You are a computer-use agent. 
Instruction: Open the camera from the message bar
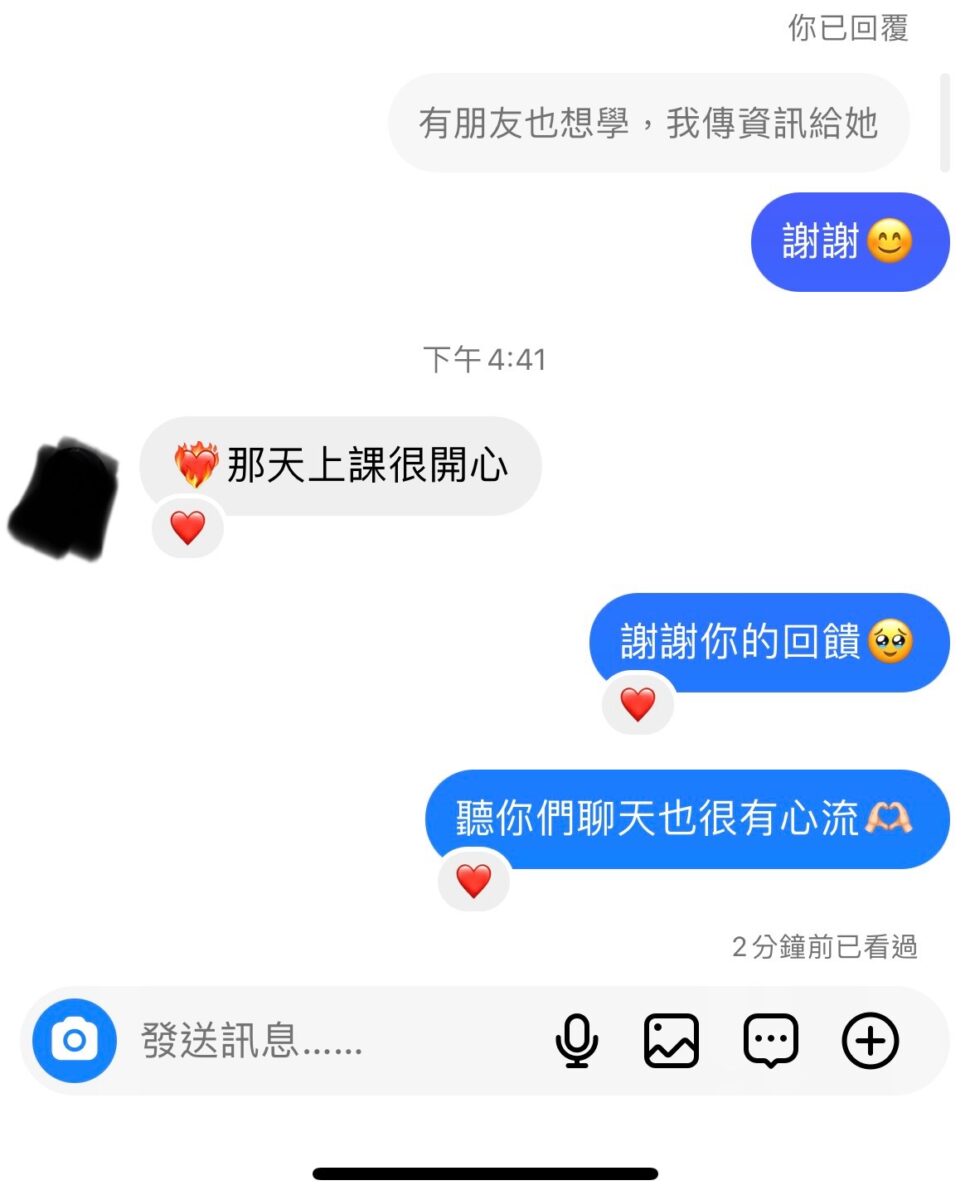(74, 1041)
